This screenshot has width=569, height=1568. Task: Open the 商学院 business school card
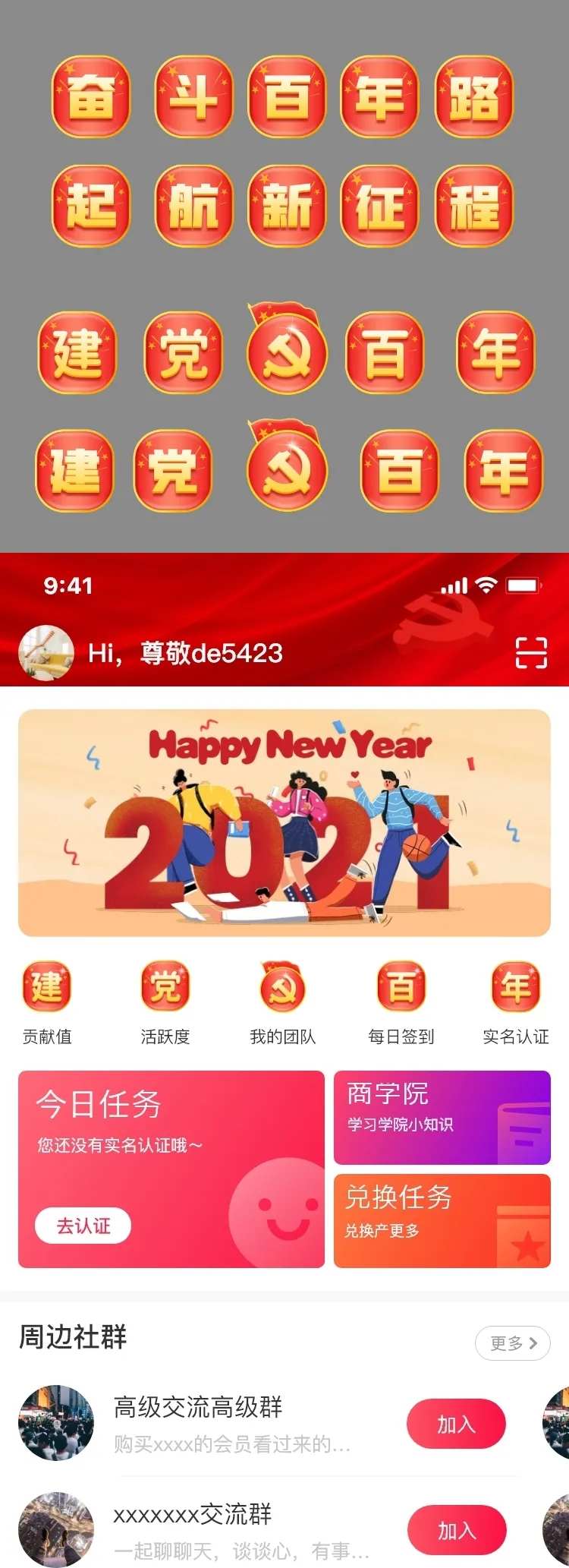442,1118
